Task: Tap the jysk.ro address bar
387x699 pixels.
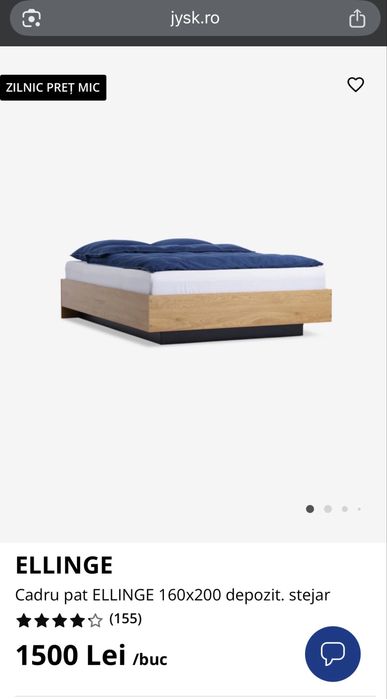Action: (x=194, y=18)
